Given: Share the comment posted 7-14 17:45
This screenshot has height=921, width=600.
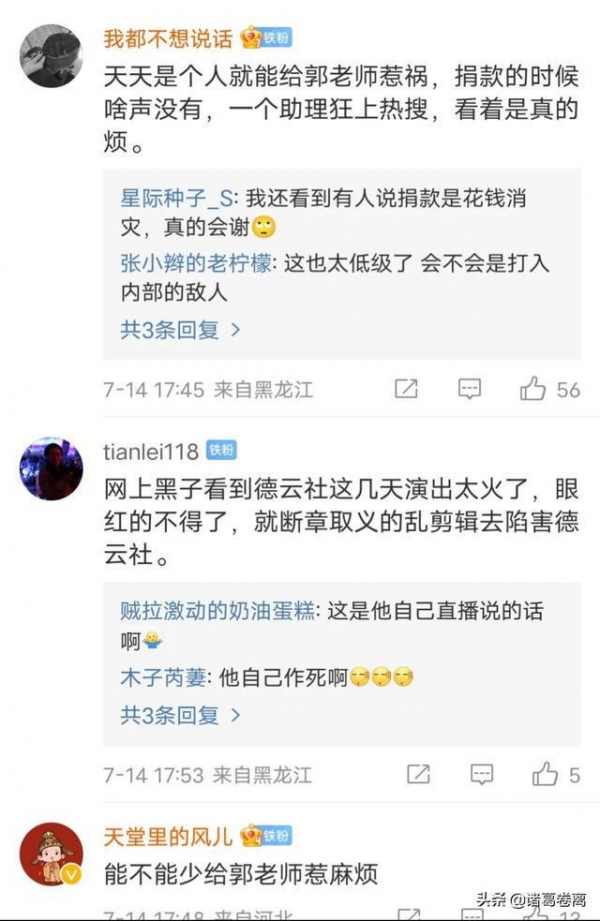Looking at the screenshot, I should point(406,389).
